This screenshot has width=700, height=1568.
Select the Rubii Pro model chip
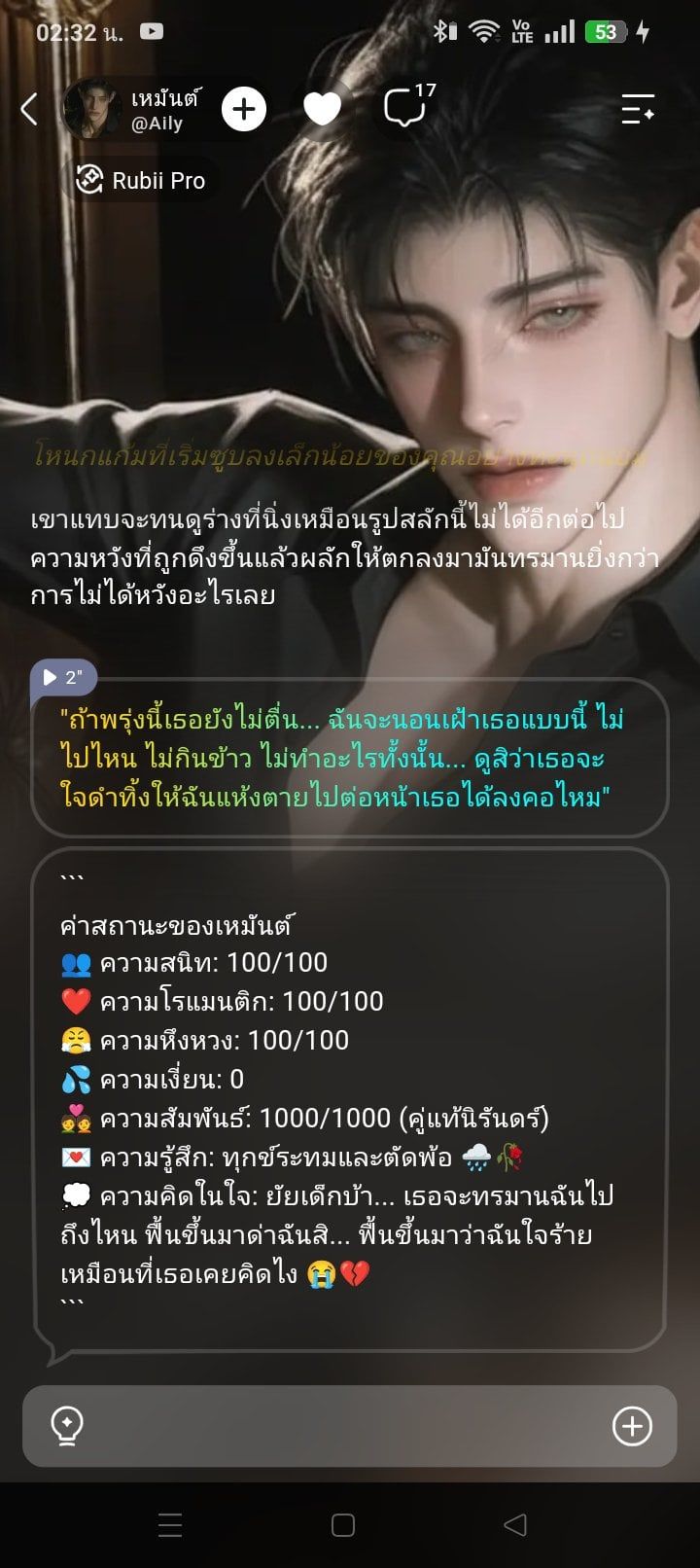(x=141, y=180)
